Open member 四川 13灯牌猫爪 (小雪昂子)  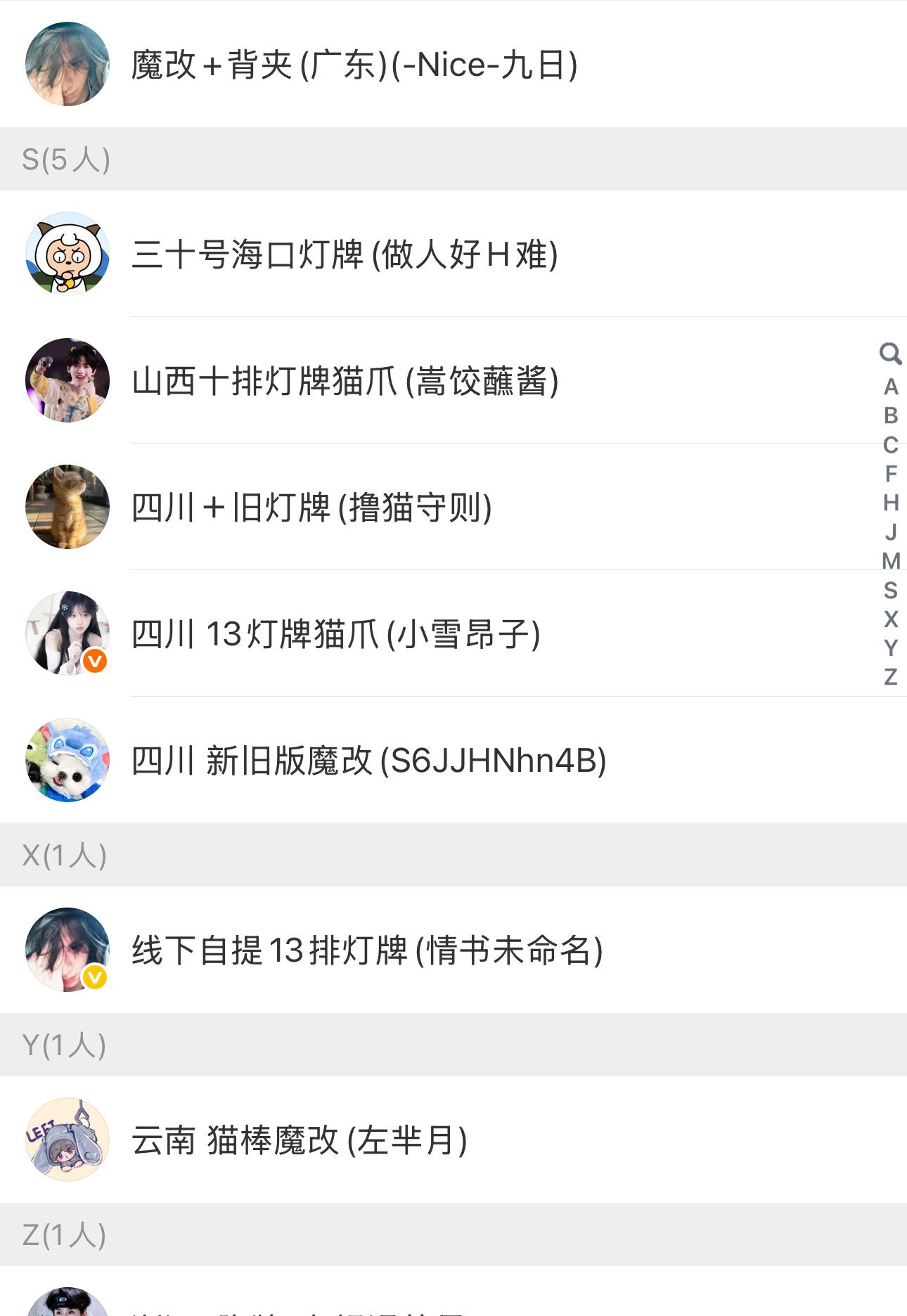pyautogui.click(x=335, y=634)
